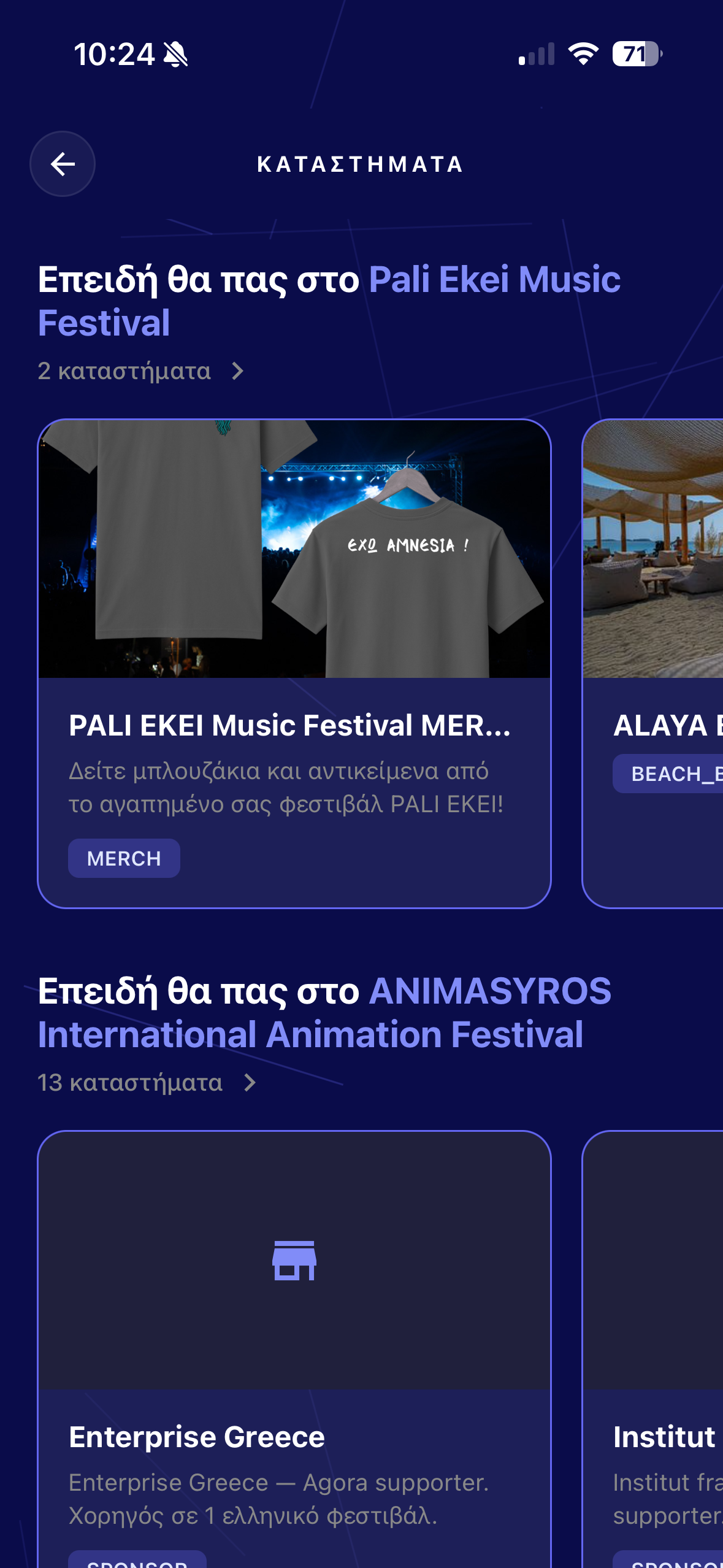Open the ALAYA store card
The image size is (723, 1568).
(x=653, y=663)
